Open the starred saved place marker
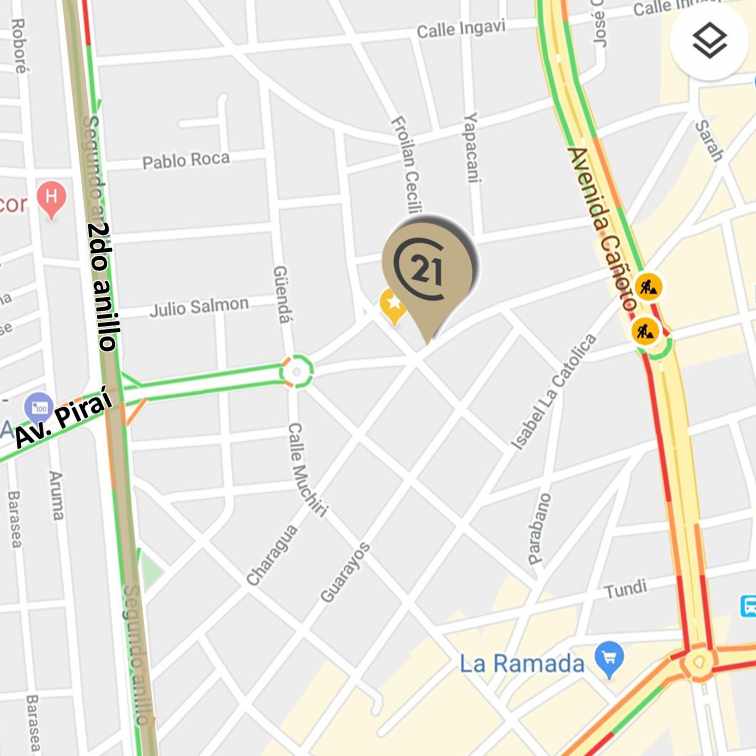This screenshot has width=756, height=756. click(x=393, y=303)
